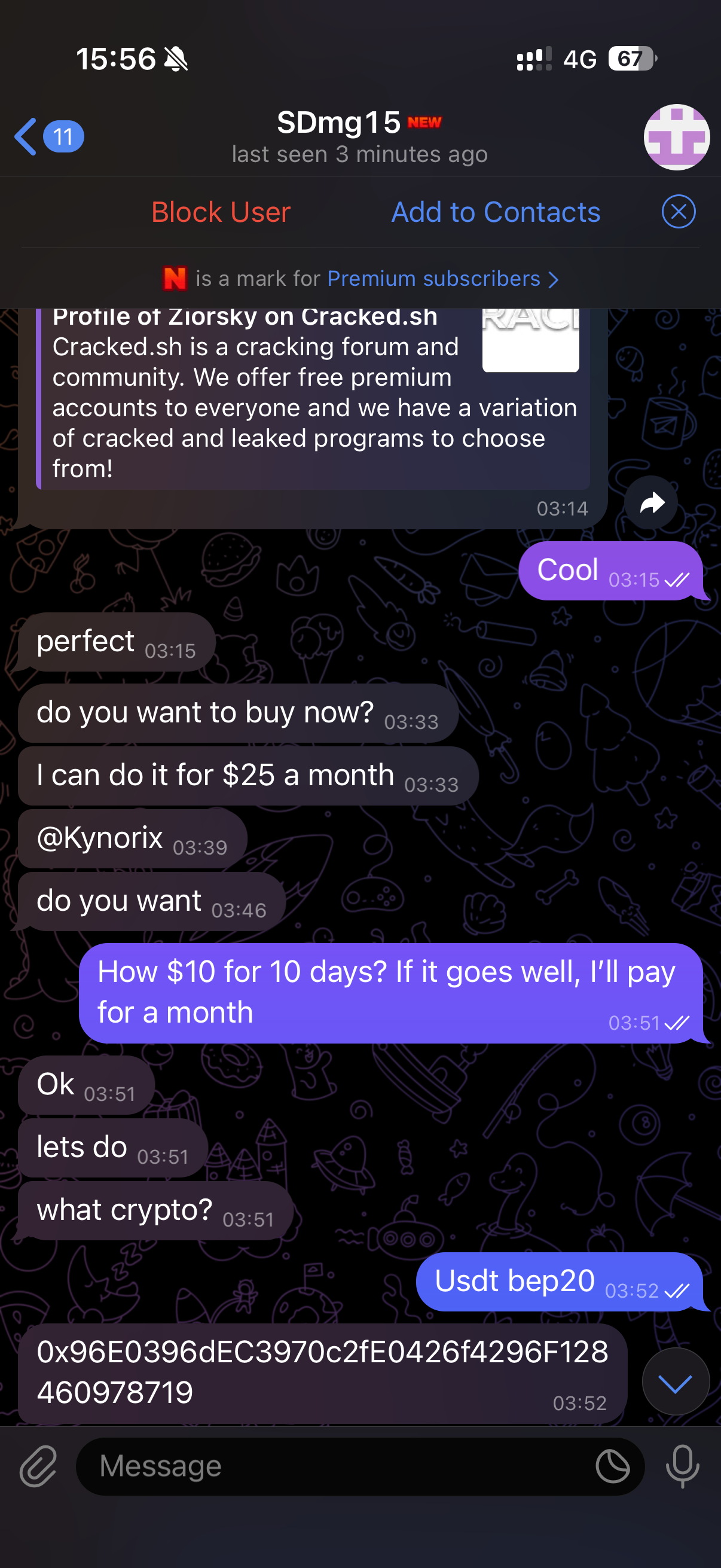Dismiss the block/add contact bar
This screenshot has height=1568, width=721.
pos(679,212)
